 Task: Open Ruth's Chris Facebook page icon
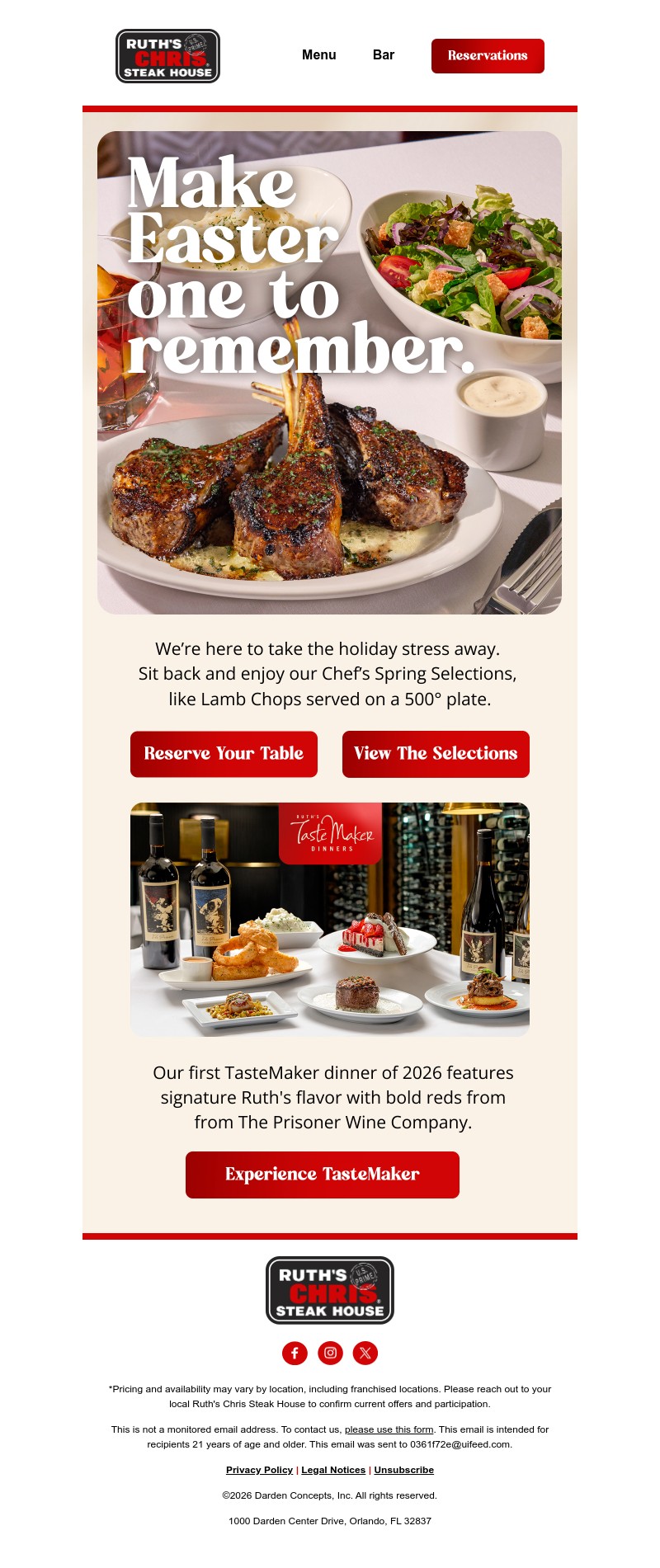294,1353
